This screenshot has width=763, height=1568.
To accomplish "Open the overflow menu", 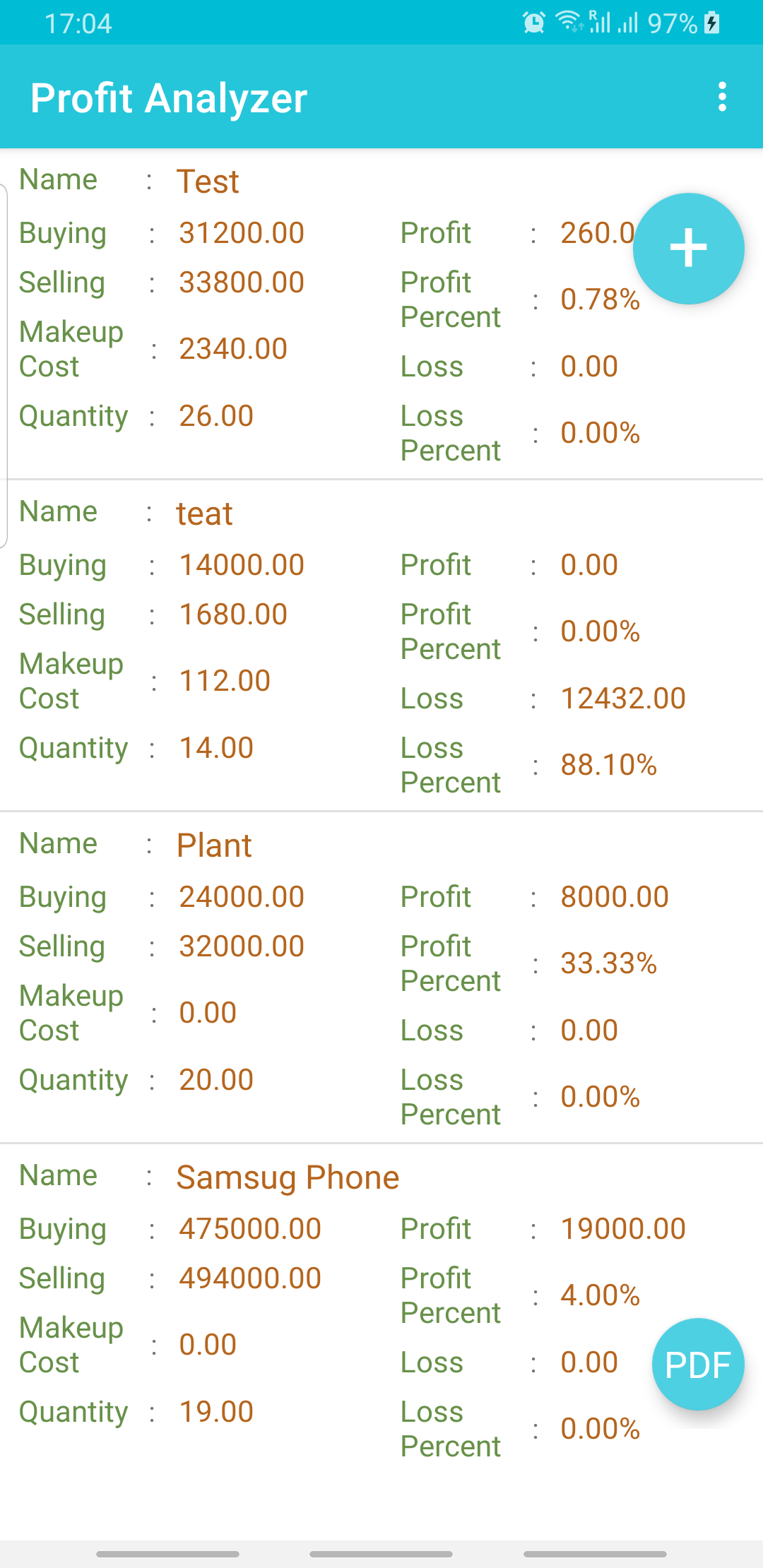I will point(721,97).
